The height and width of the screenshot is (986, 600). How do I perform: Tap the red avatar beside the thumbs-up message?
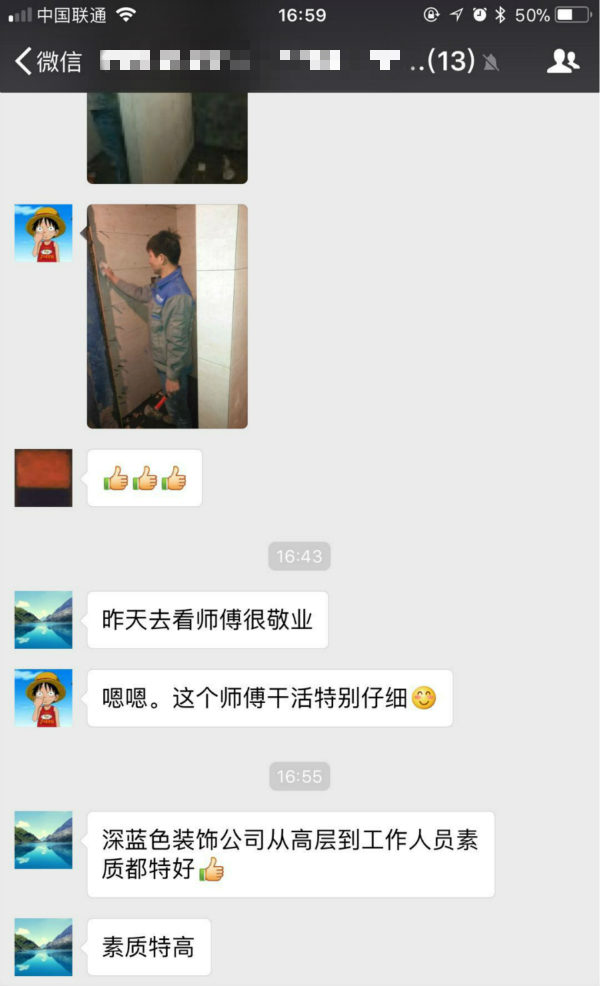click(x=43, y=478)
